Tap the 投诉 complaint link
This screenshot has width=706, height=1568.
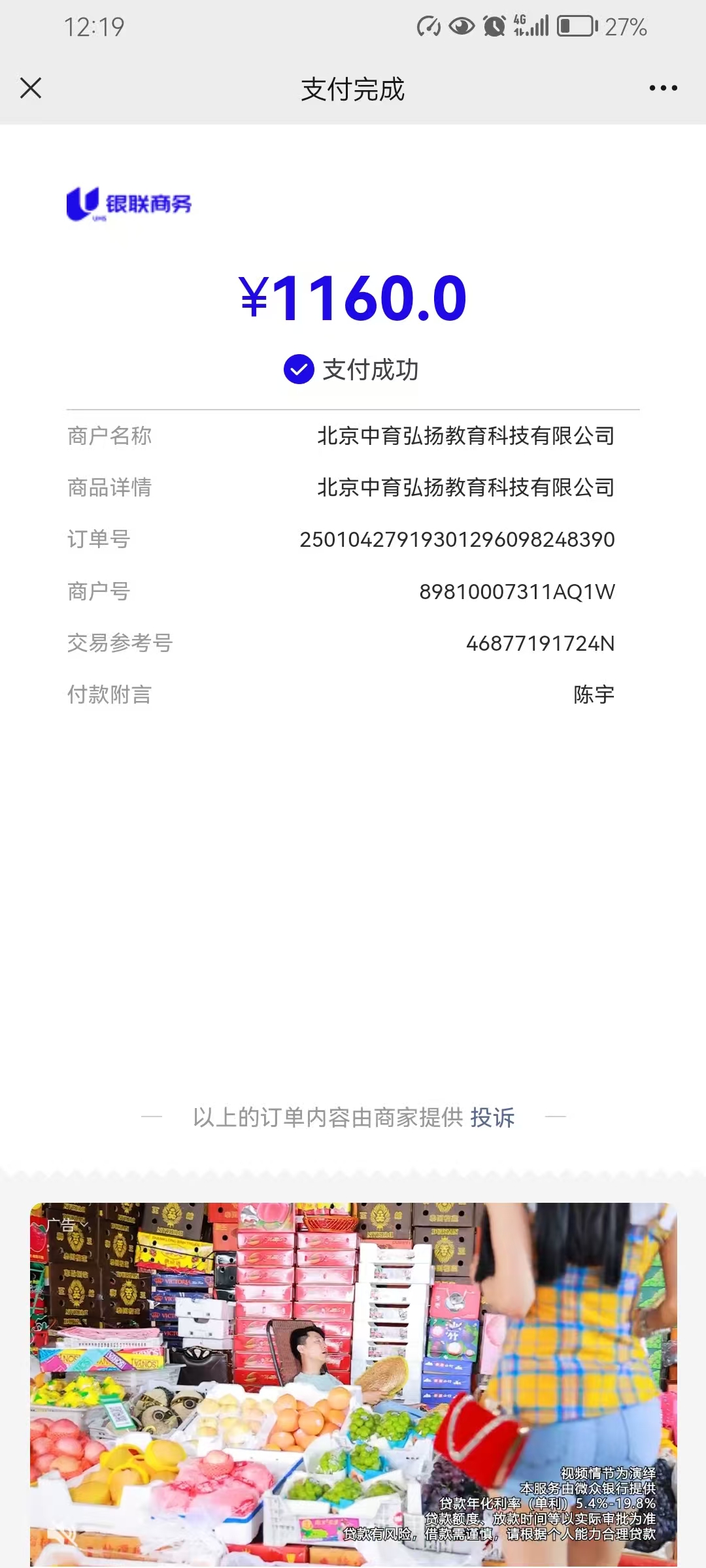pos(492,1117)
